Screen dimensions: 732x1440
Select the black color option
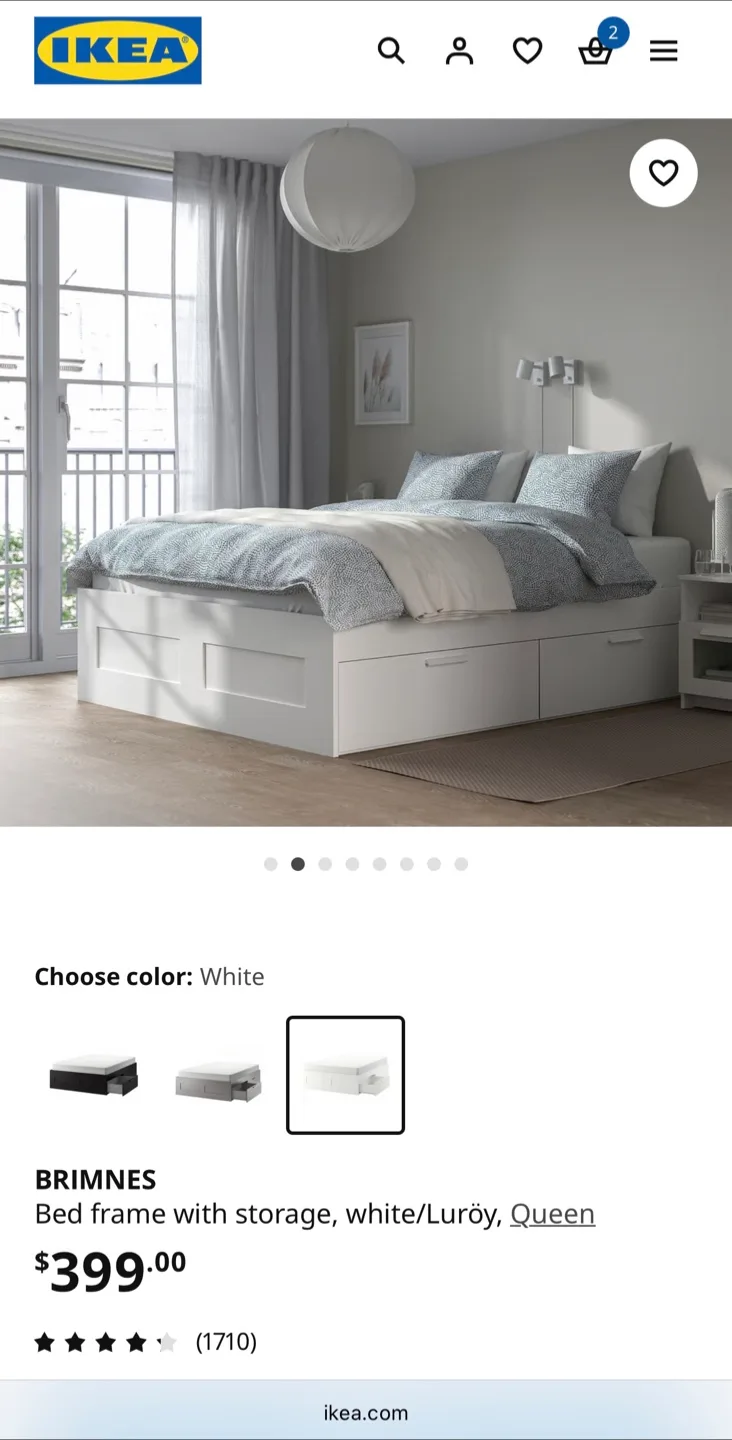[94, 1076]
